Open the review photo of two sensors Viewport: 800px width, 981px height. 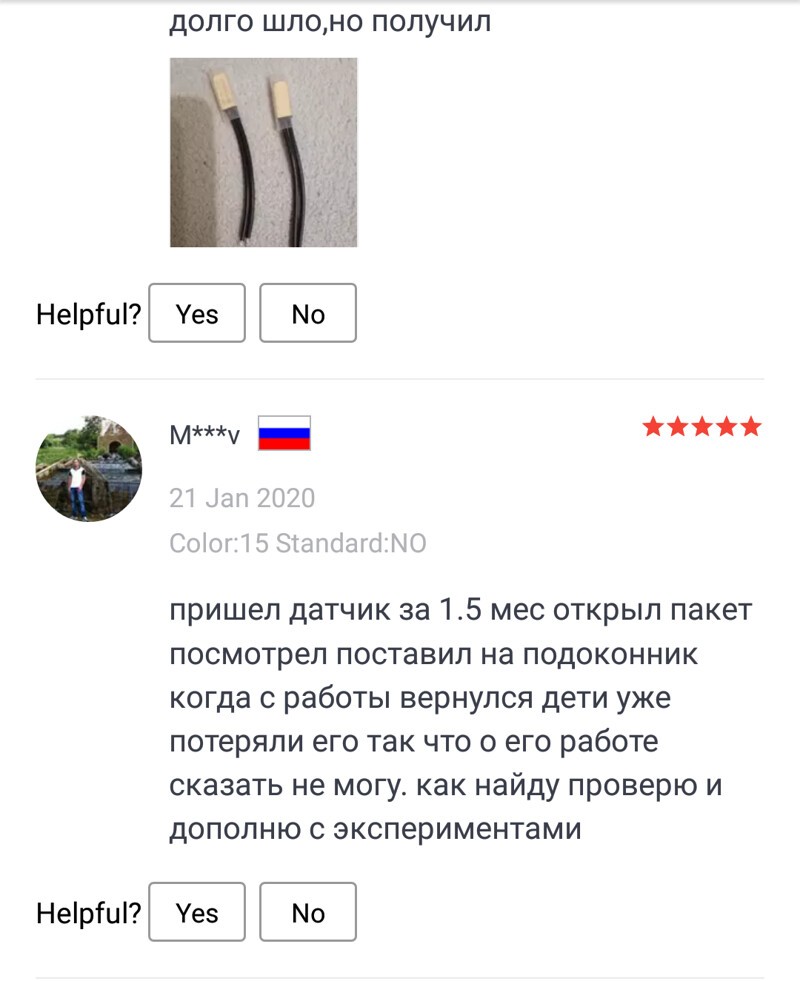tap(263, 152)
